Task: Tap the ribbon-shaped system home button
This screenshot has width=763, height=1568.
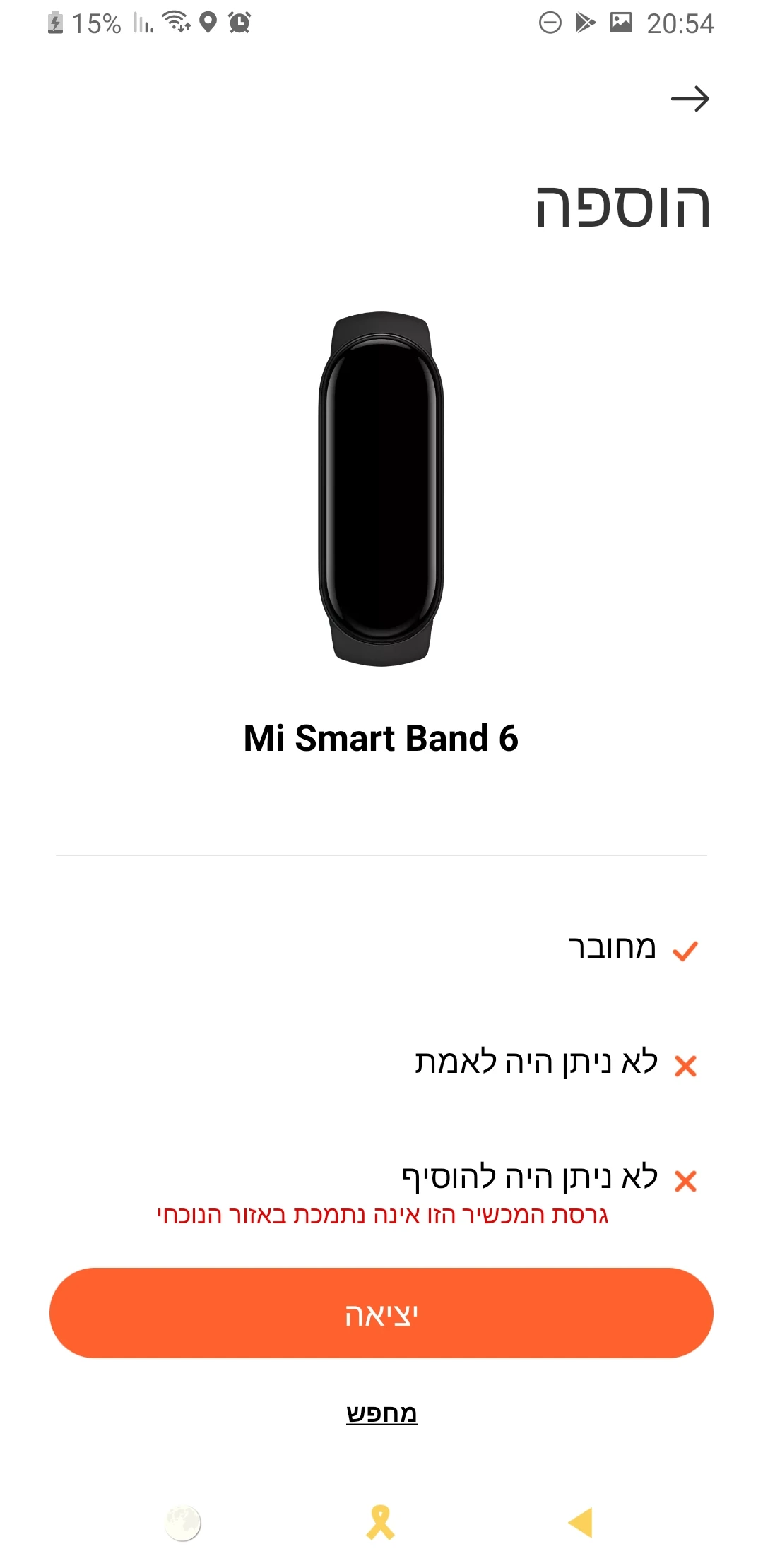Action: 381,1522
